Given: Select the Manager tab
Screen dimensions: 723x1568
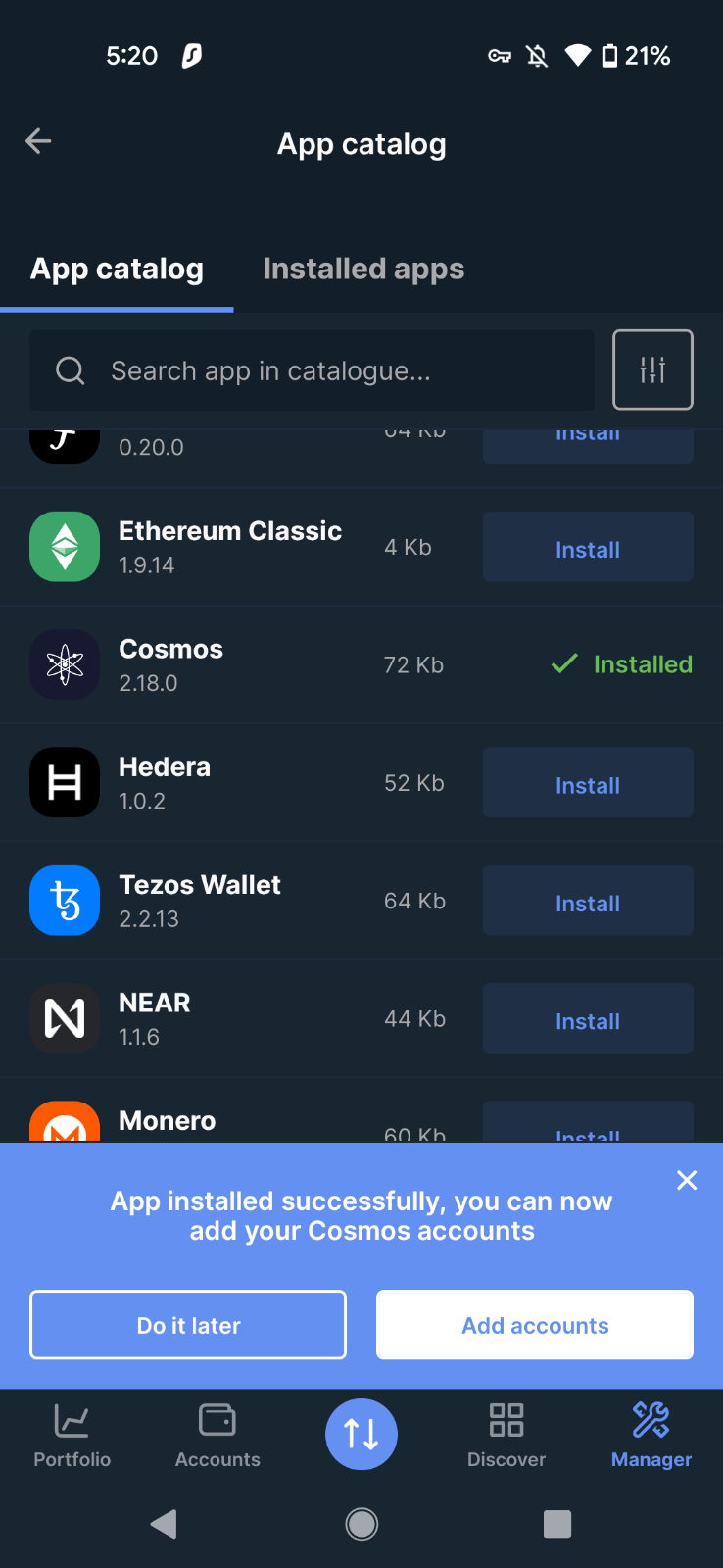Looking at the screenshot, I should (651, 1436).
